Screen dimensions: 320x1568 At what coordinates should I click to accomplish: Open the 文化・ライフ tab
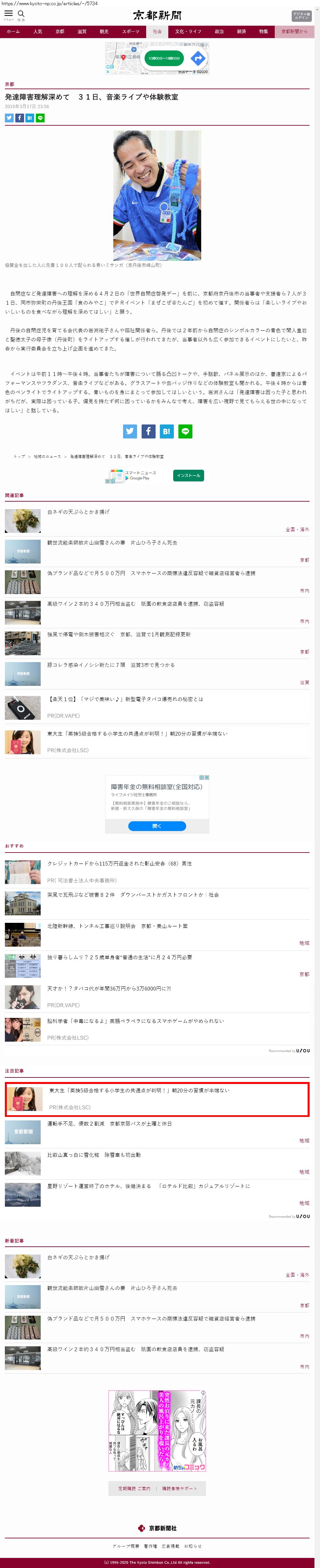188,32
